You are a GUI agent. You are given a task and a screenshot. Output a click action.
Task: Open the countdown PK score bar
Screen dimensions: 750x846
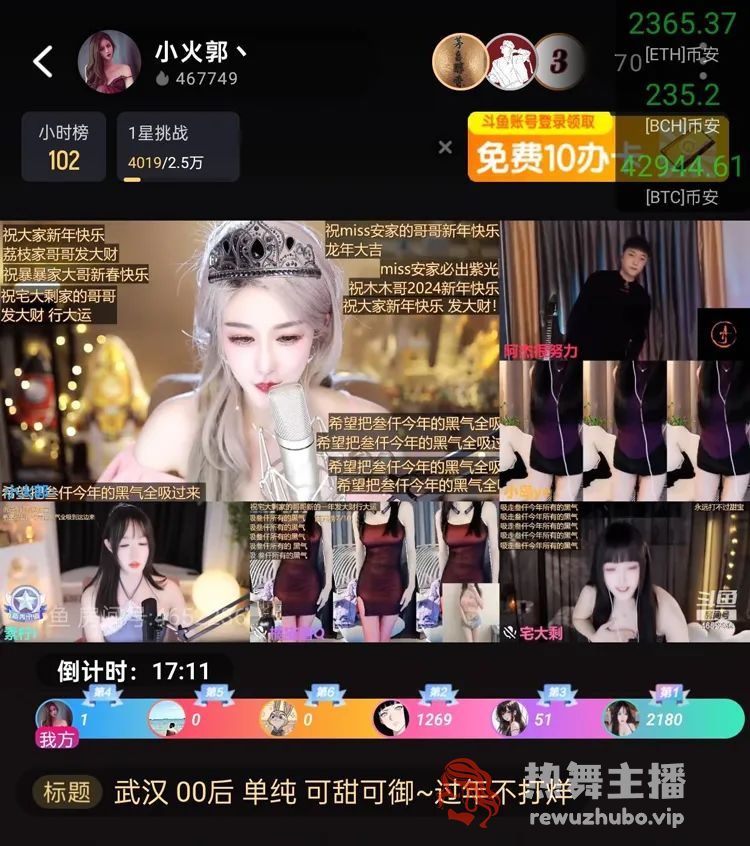390,717
